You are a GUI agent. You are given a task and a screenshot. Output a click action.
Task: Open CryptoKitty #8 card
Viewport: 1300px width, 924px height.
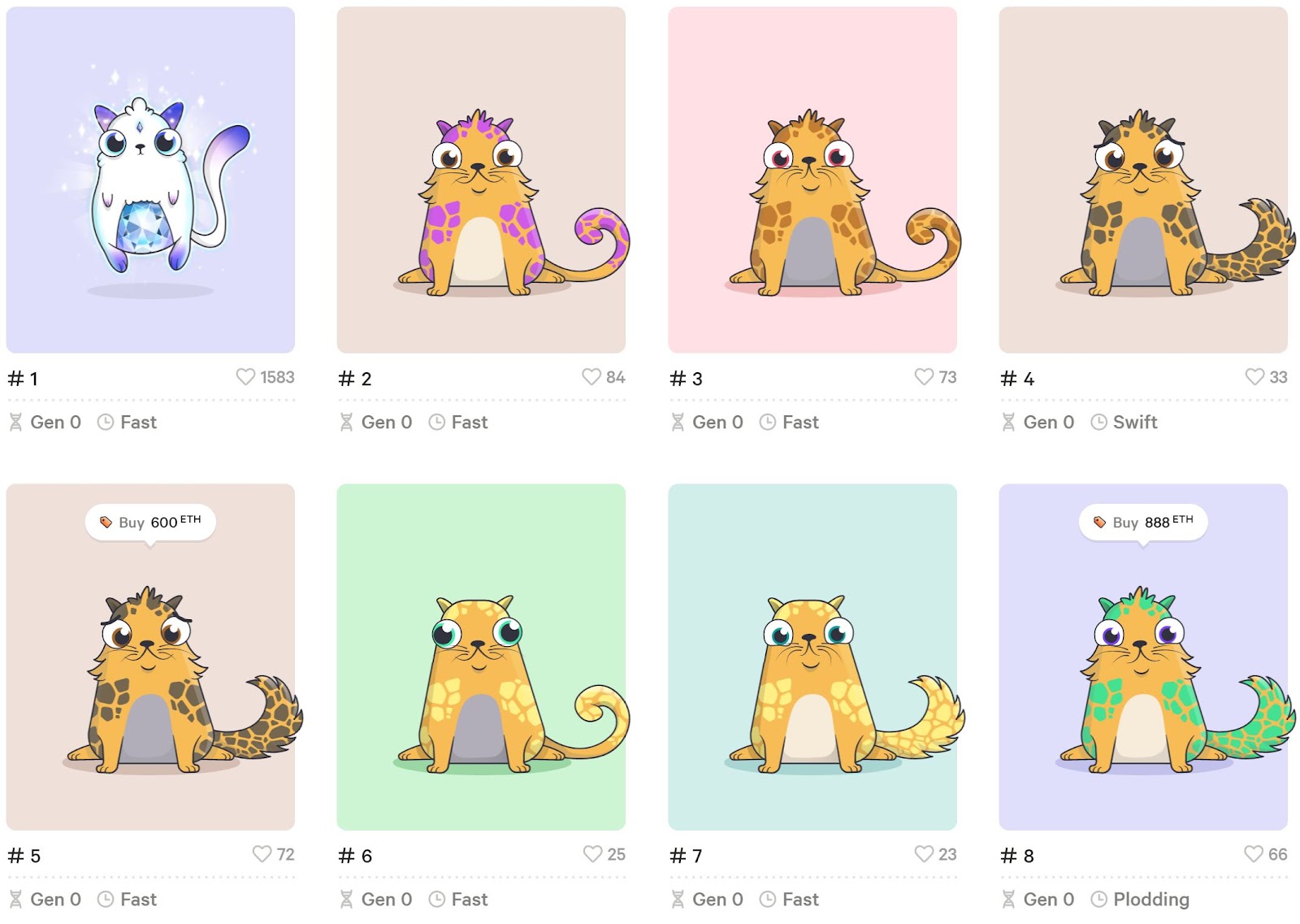click(x=1142, y=675)
